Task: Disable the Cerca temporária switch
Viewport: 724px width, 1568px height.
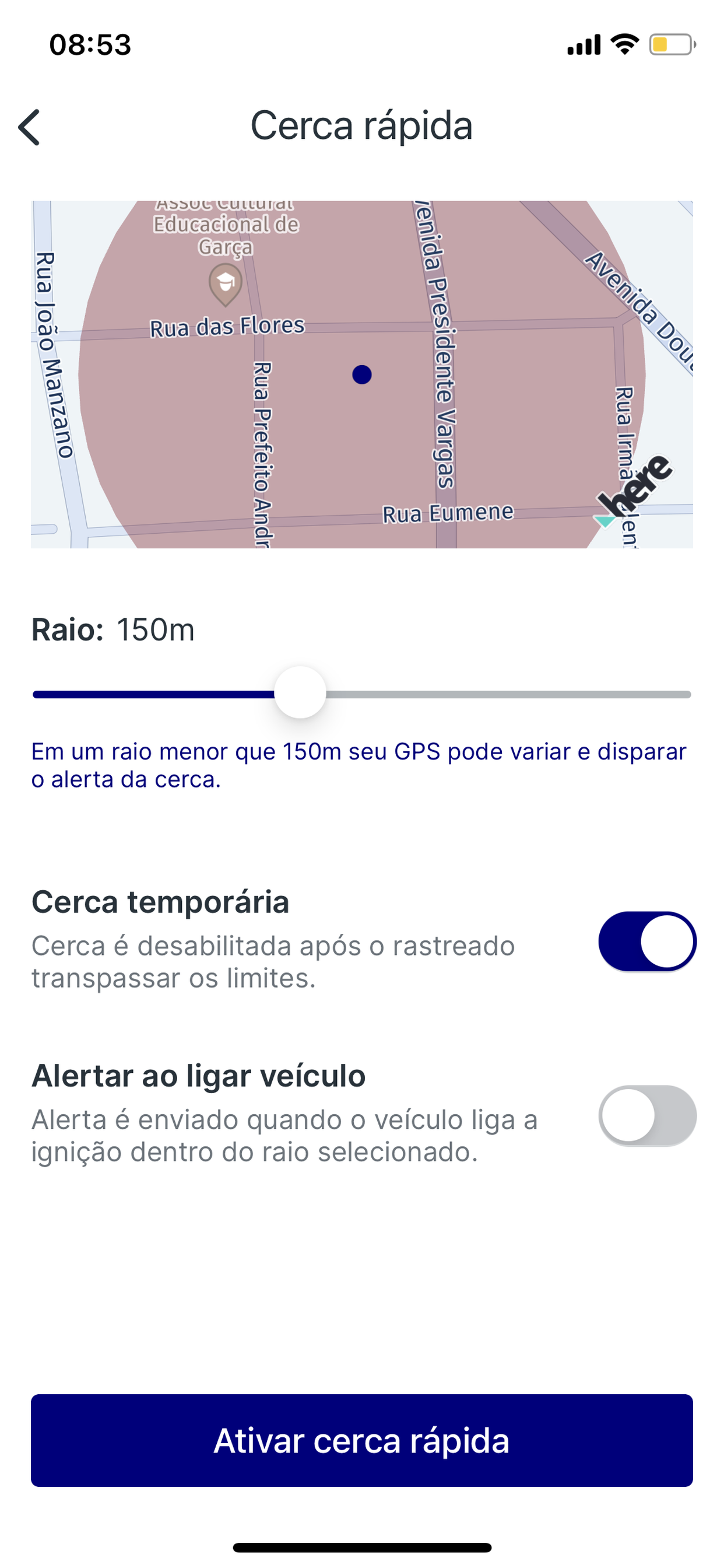Action: [x=647, y=941]
